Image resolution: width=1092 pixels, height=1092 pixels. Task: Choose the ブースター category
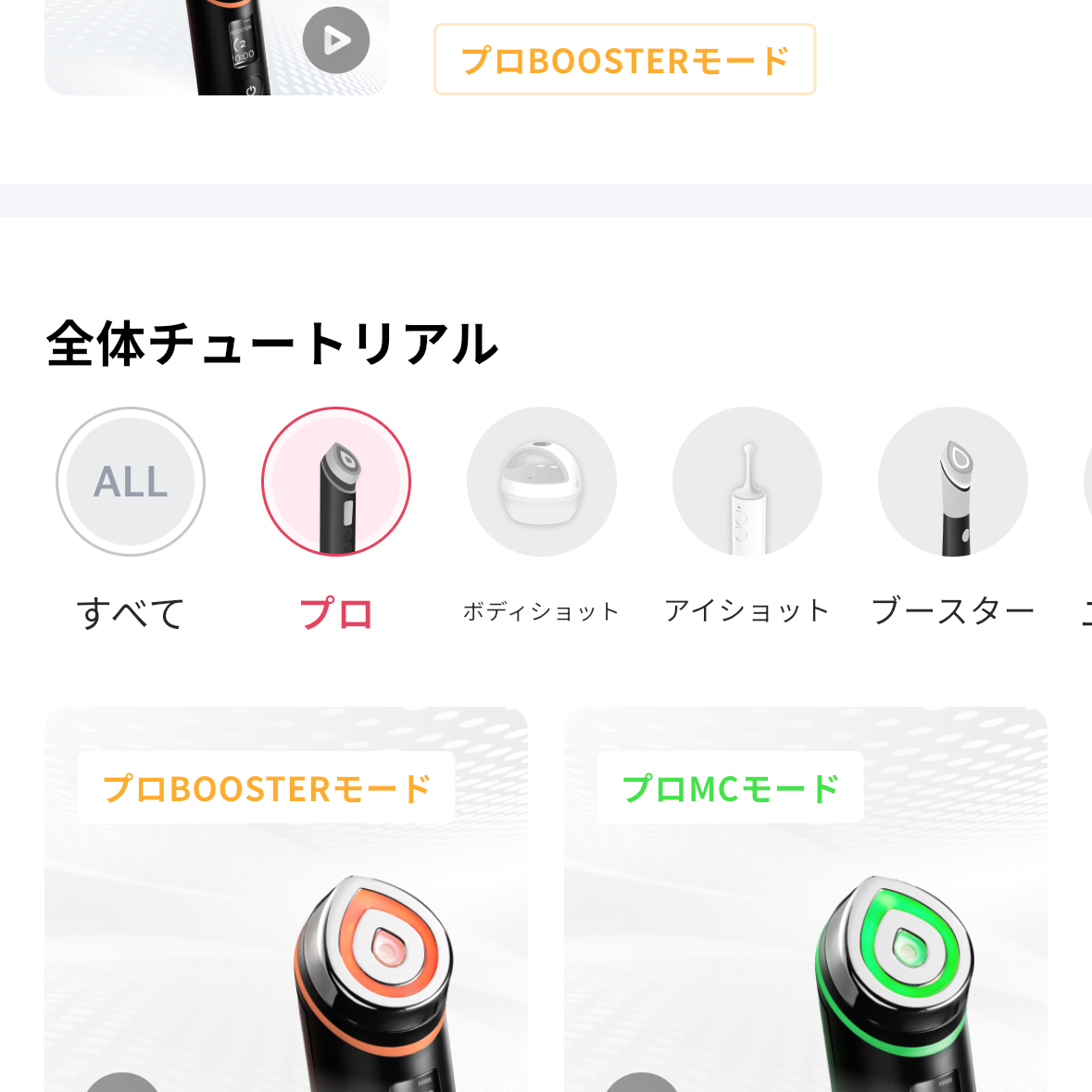[953, 482]
